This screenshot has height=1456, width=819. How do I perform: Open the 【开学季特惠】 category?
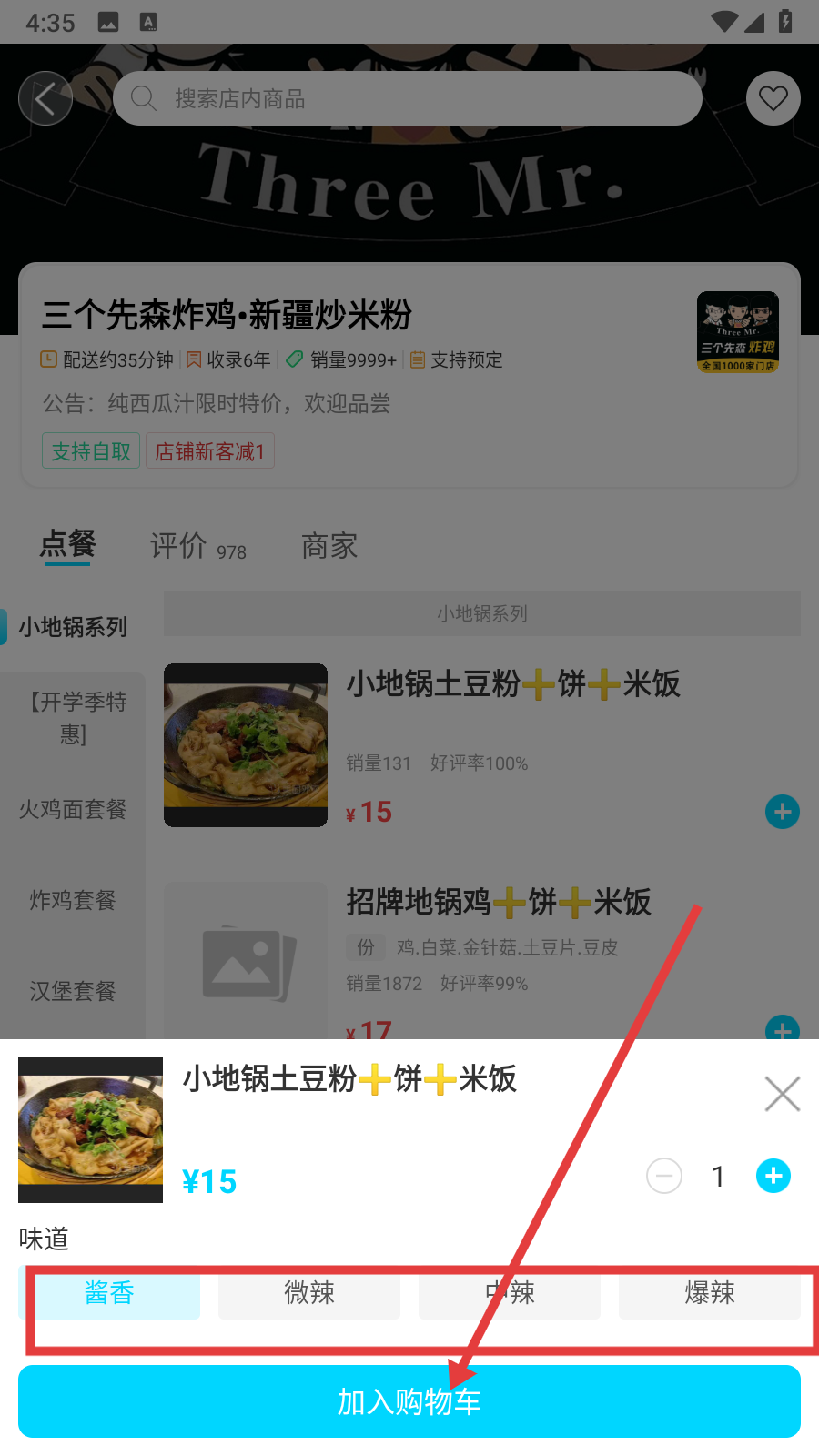click(73, 718)
